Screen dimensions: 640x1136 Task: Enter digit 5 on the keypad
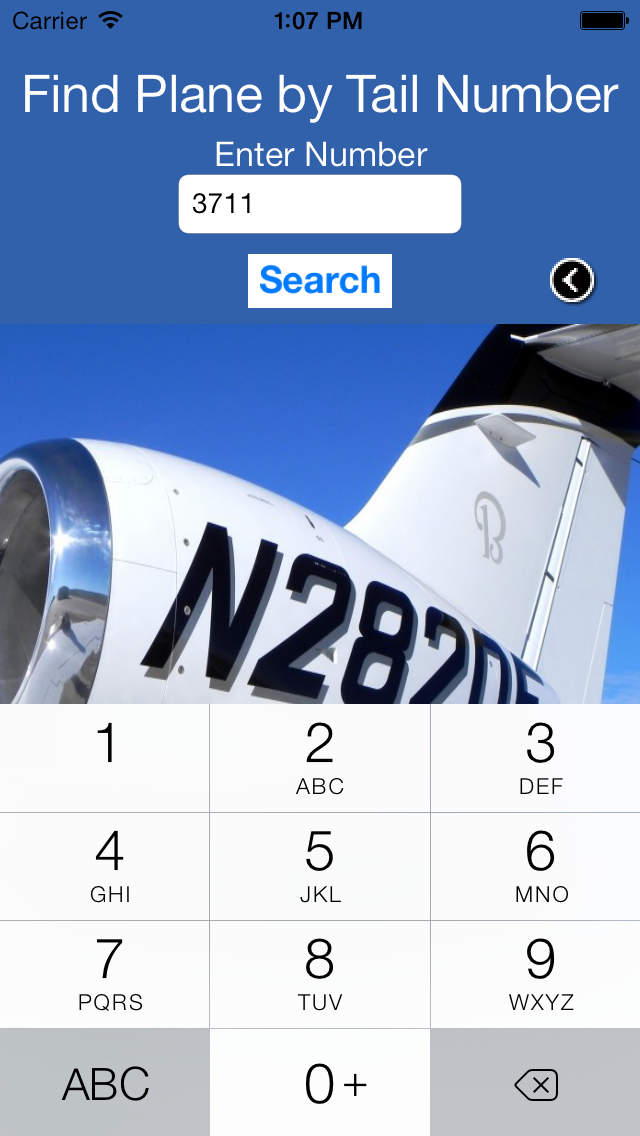point(320,866)
